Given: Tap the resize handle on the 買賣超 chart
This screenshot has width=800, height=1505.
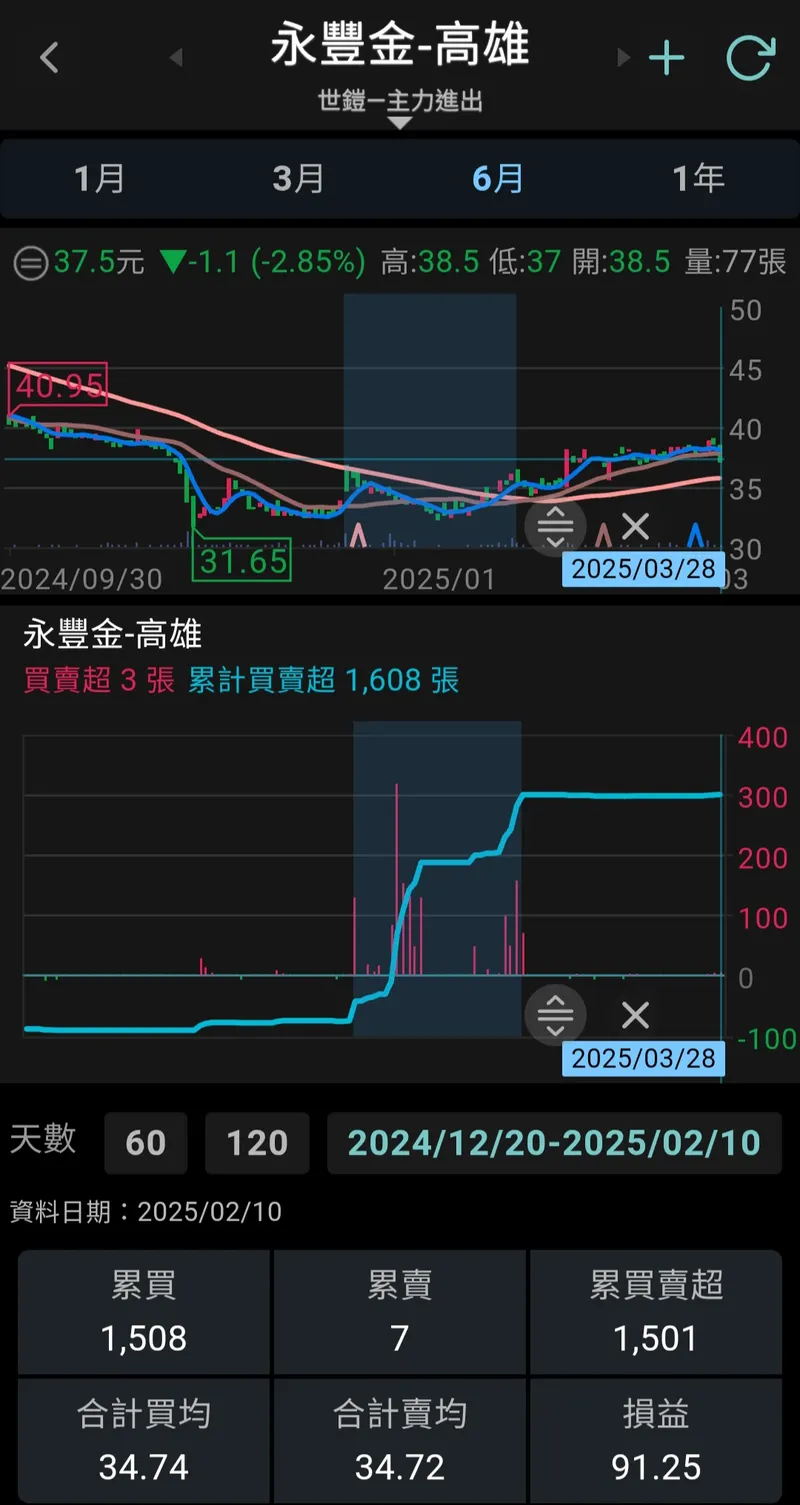Looking at the screenshot, I should [555, 1016].
